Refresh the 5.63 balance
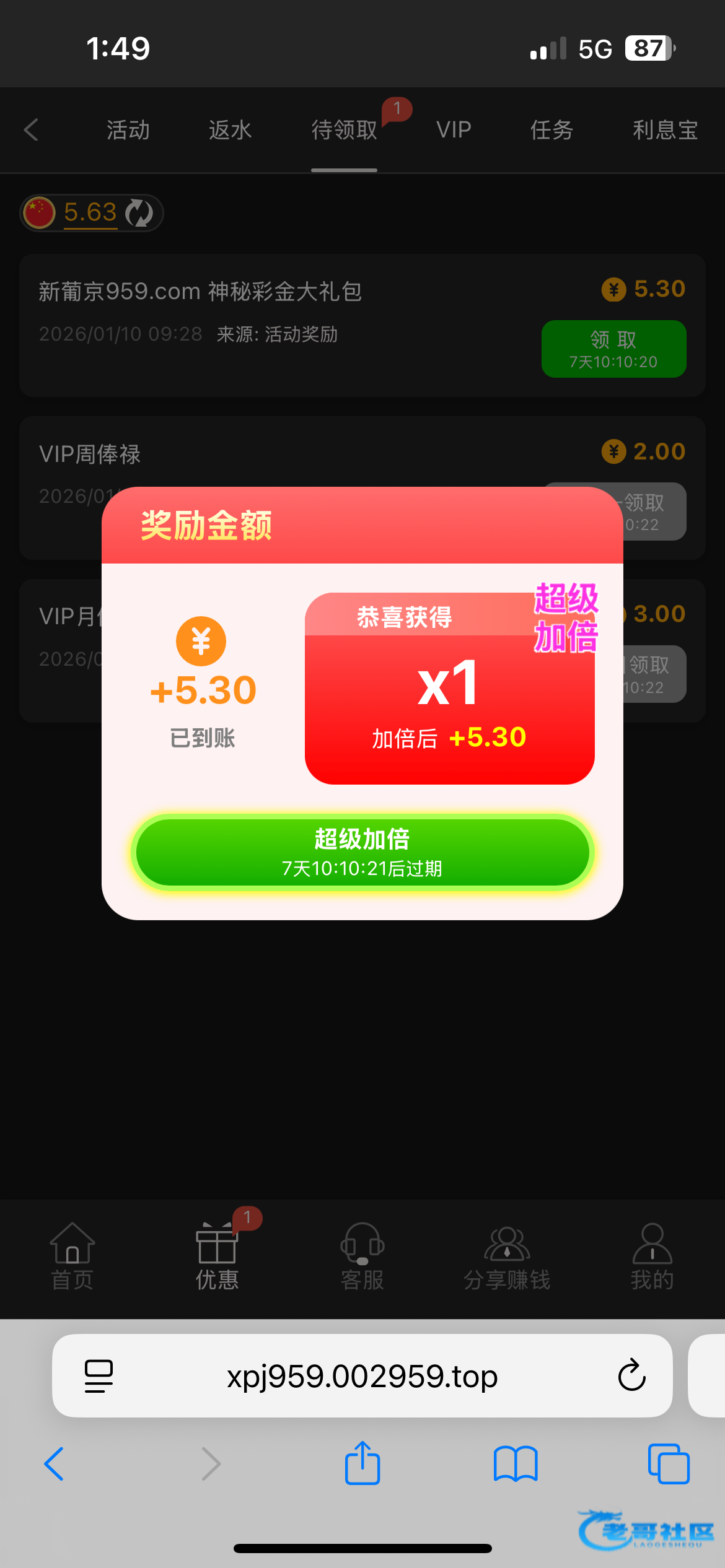The image size is (725, 1568). click(139, 213)
